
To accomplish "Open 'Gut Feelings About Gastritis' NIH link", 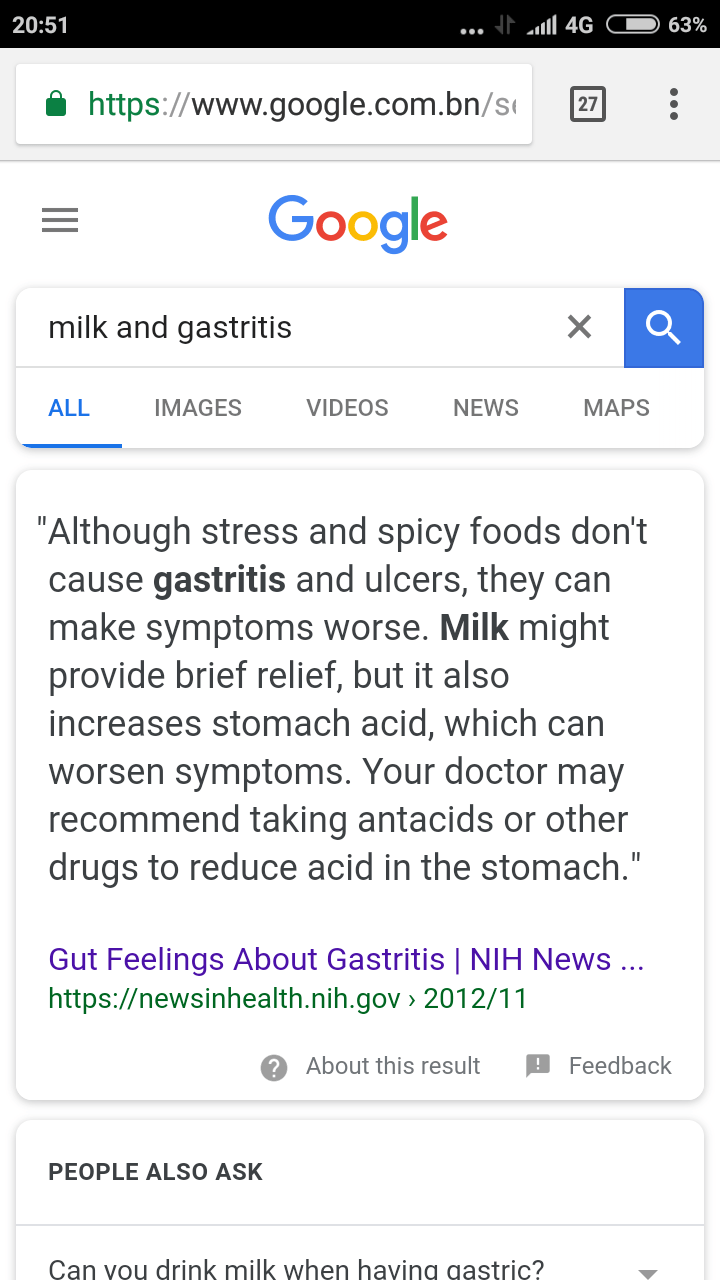I will [346, 959].
